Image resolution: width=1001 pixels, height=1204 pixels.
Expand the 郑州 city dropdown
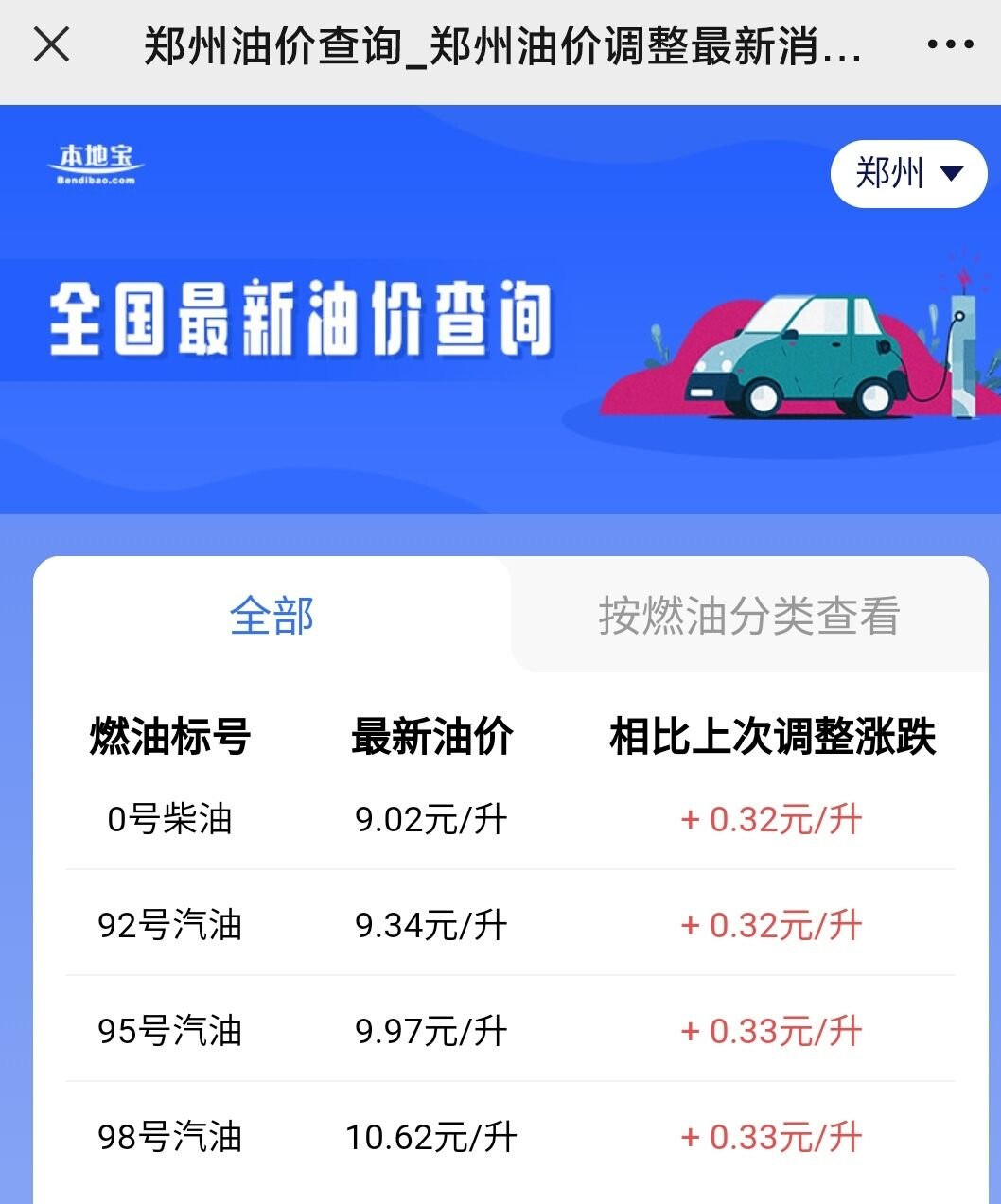(x=908, y=174)
